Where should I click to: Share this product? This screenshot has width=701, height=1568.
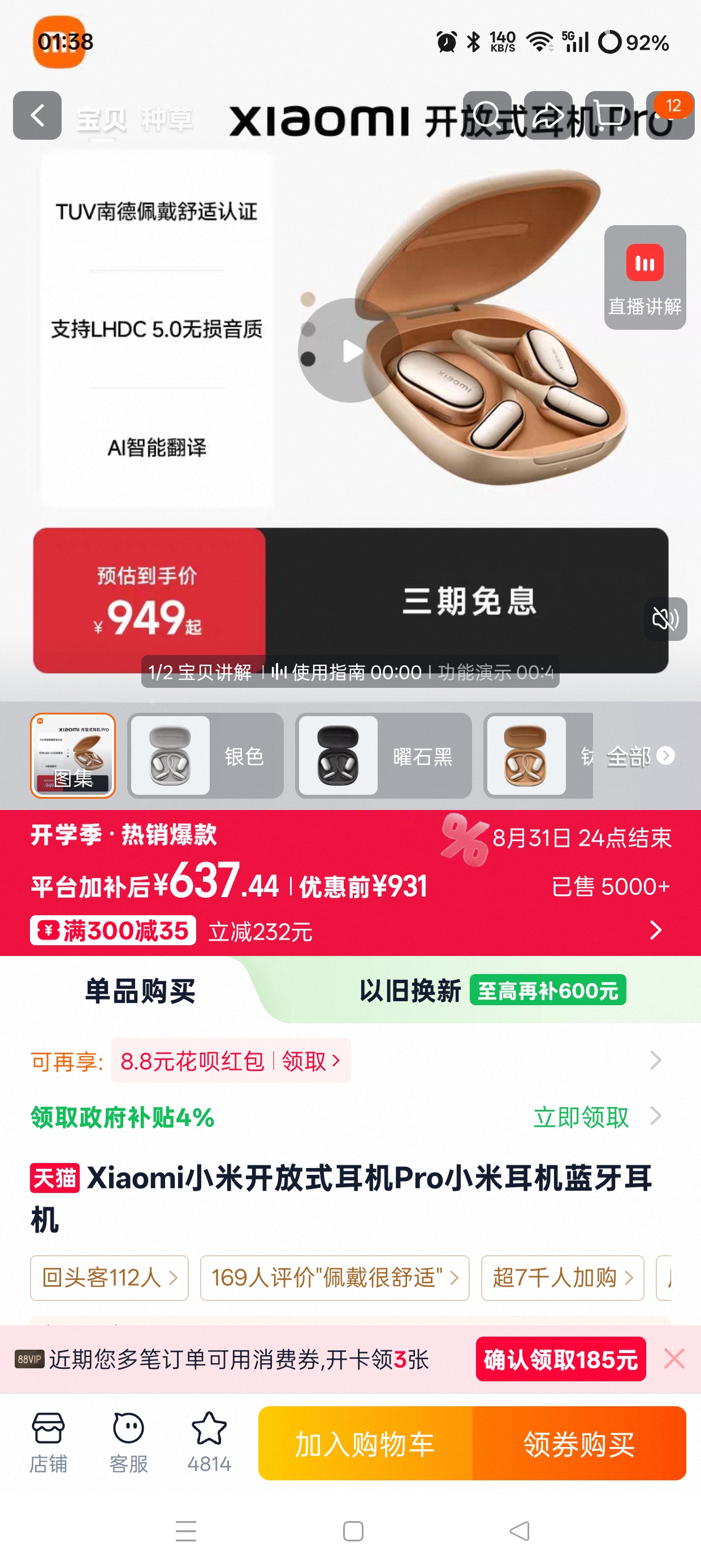548,115
